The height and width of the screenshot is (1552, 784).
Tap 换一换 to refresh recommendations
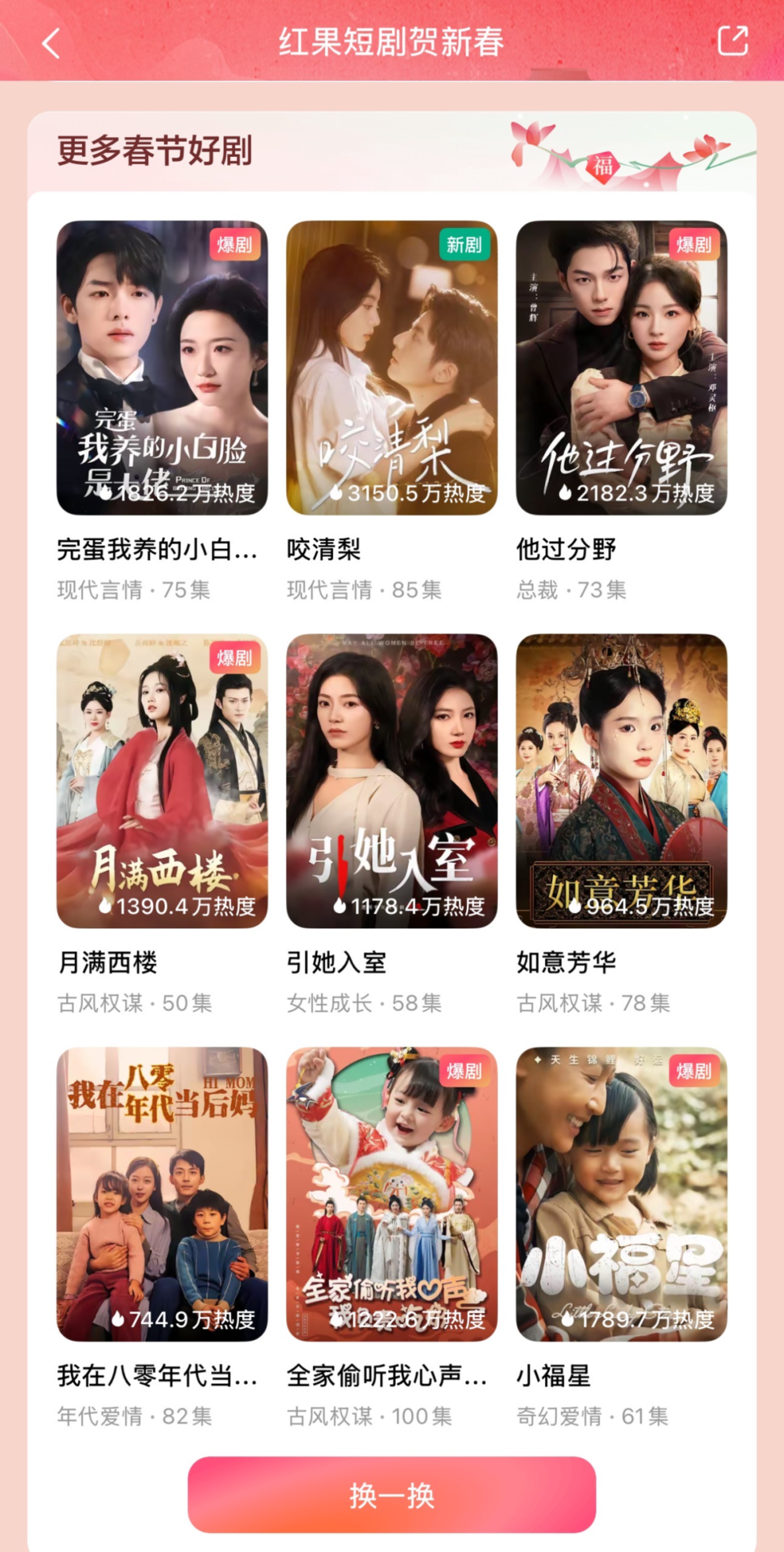391,1495
